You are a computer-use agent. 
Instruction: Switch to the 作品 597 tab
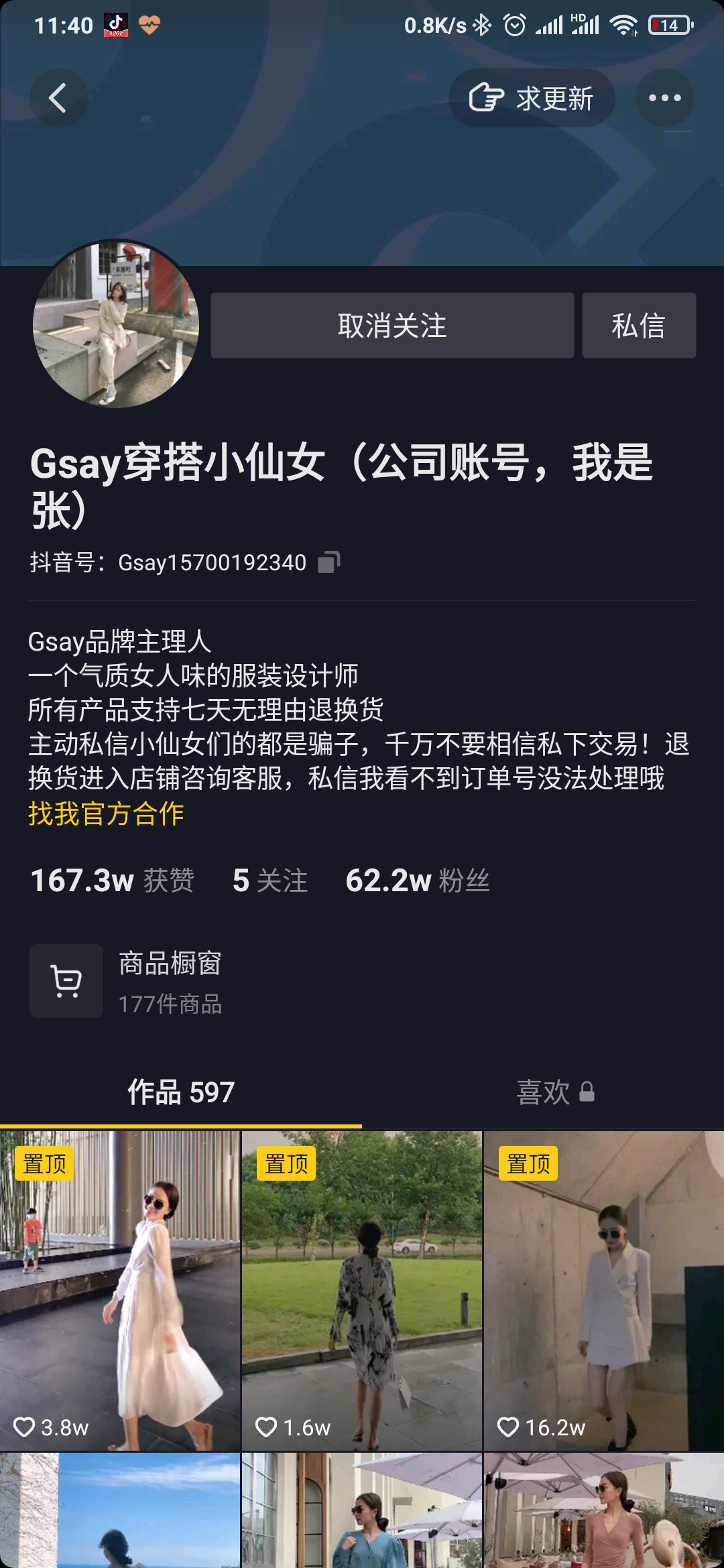point(181,1092)
